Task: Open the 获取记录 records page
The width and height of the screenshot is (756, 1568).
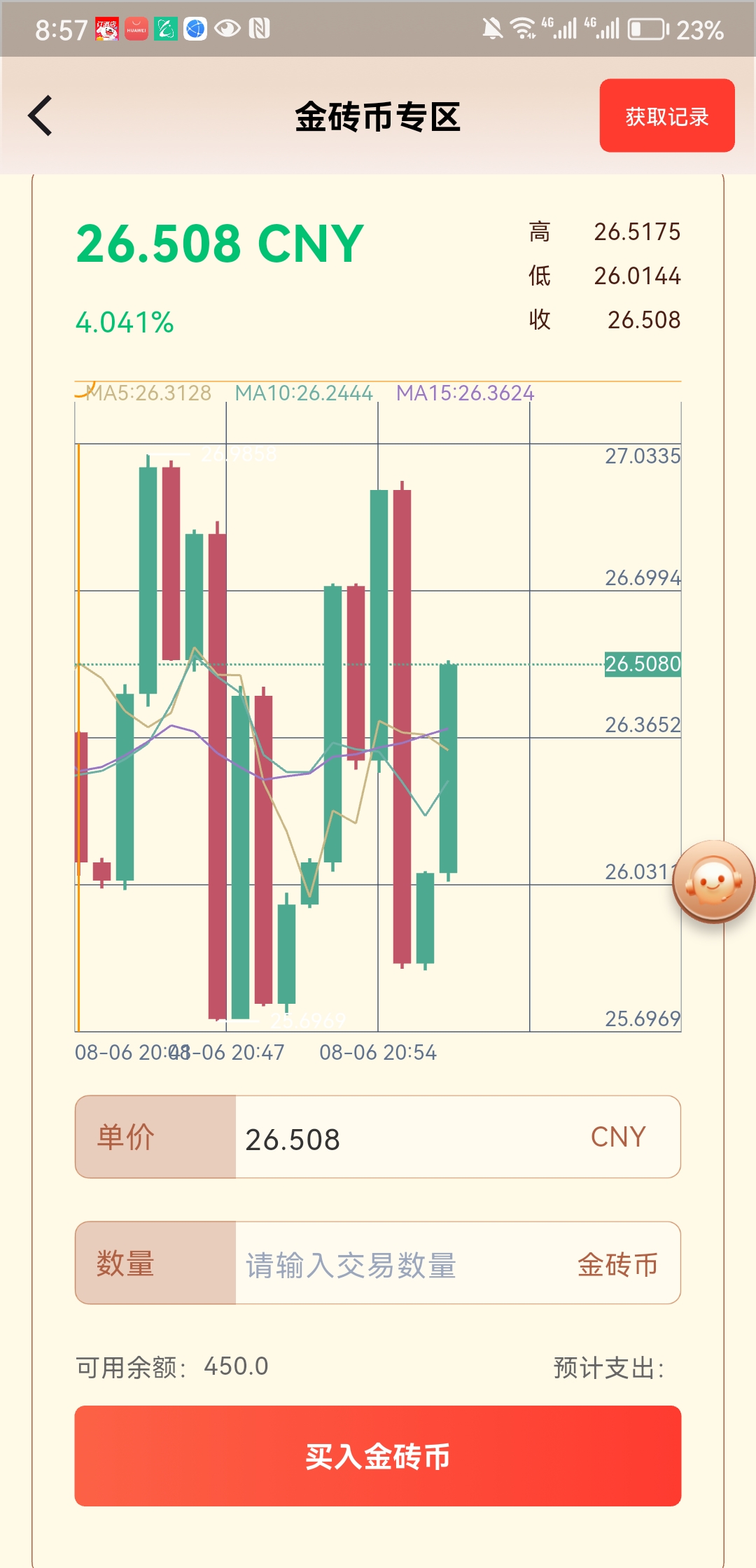Action: pyautogui.click(x=666, y=117)
